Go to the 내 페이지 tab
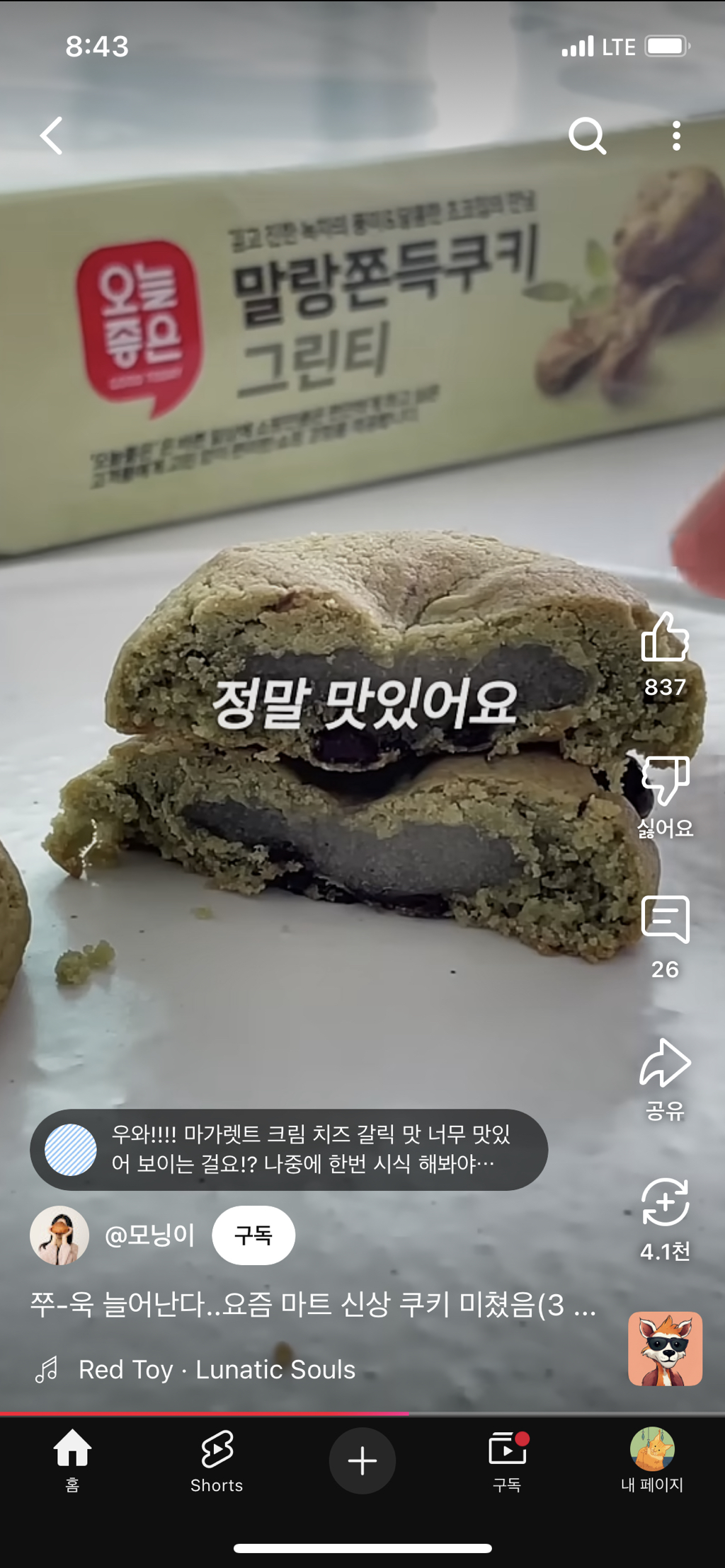 [651, 1460]
